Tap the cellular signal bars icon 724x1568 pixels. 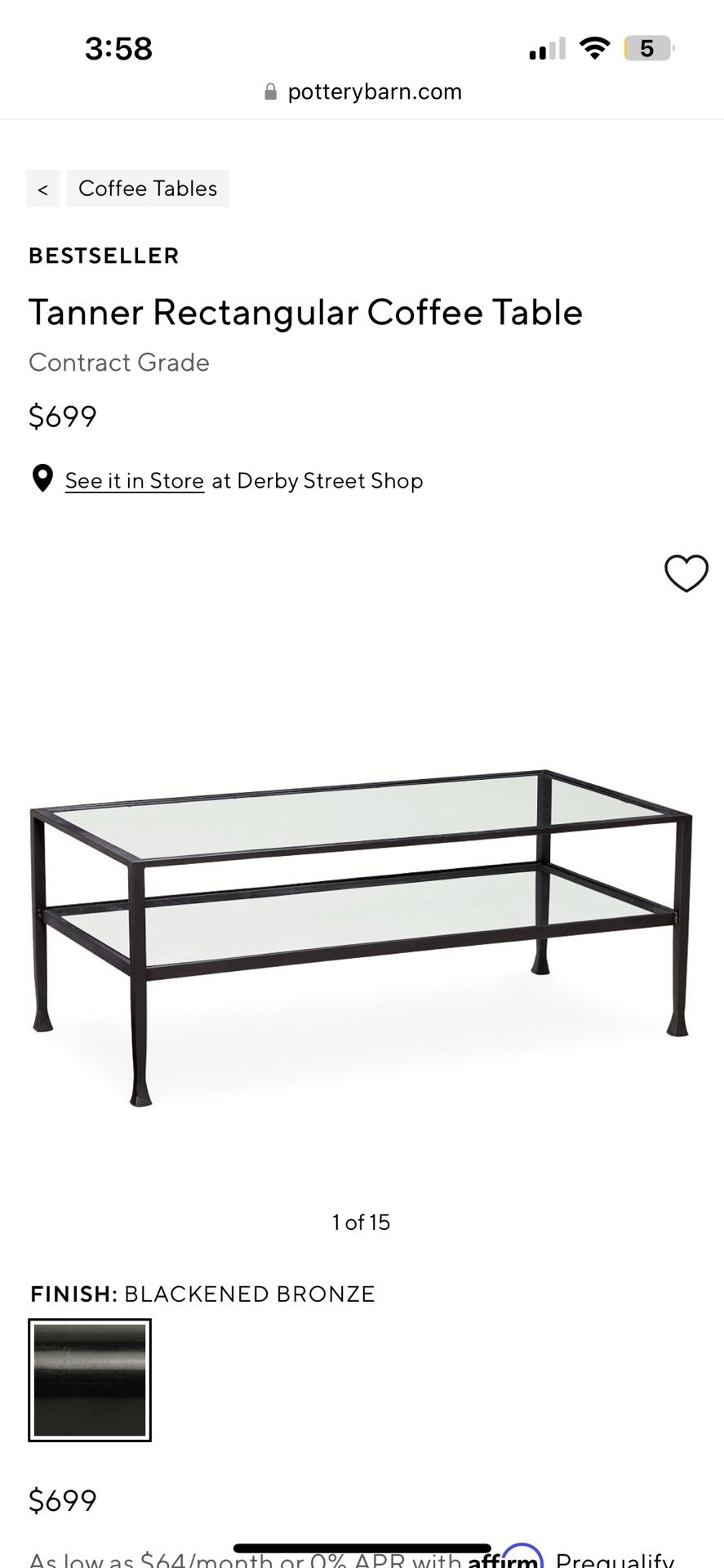point(545,50)
